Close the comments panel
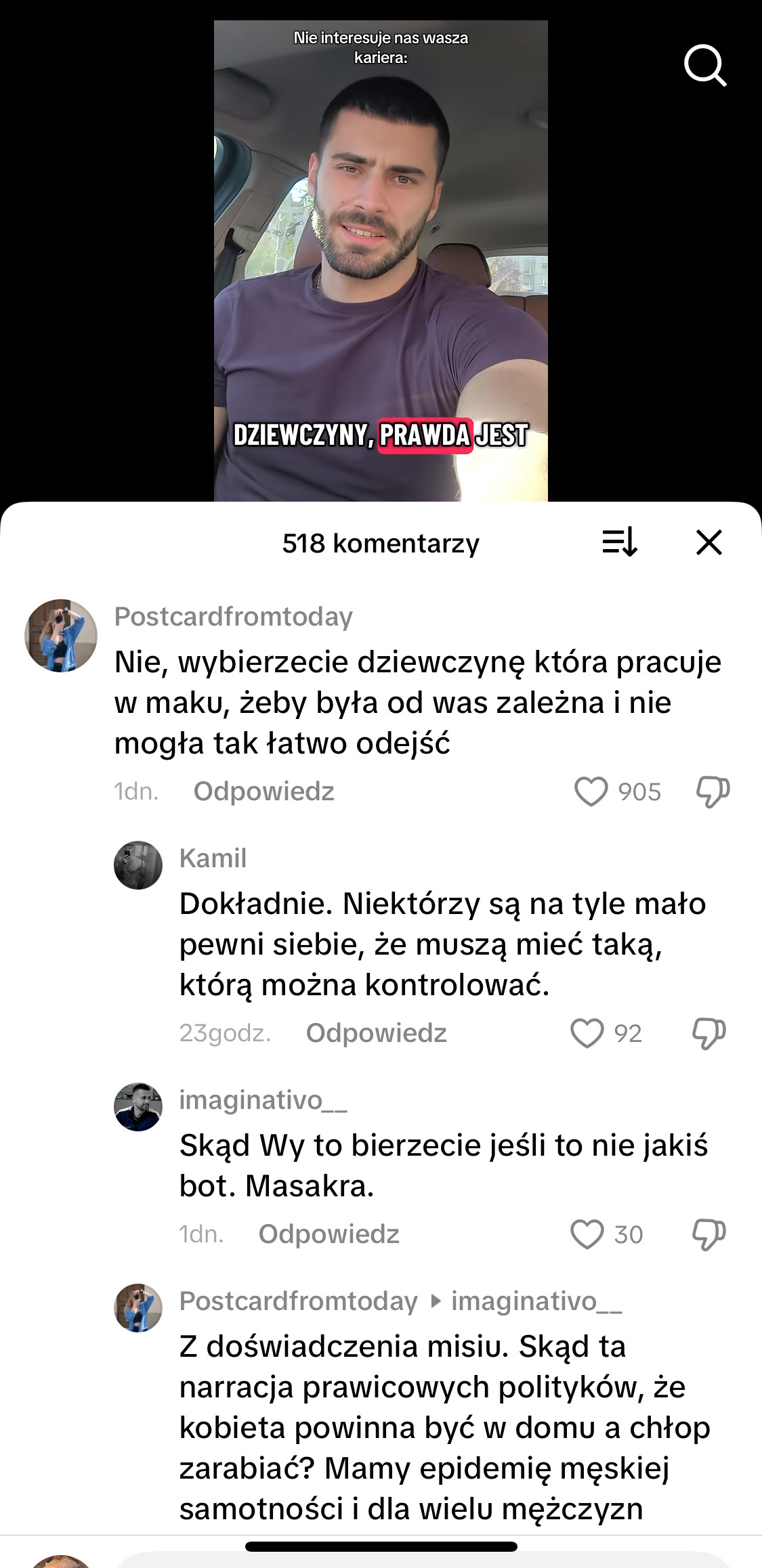Viewport: 762px width, 1568px height. pyautogui.click(x=708, y=542)
